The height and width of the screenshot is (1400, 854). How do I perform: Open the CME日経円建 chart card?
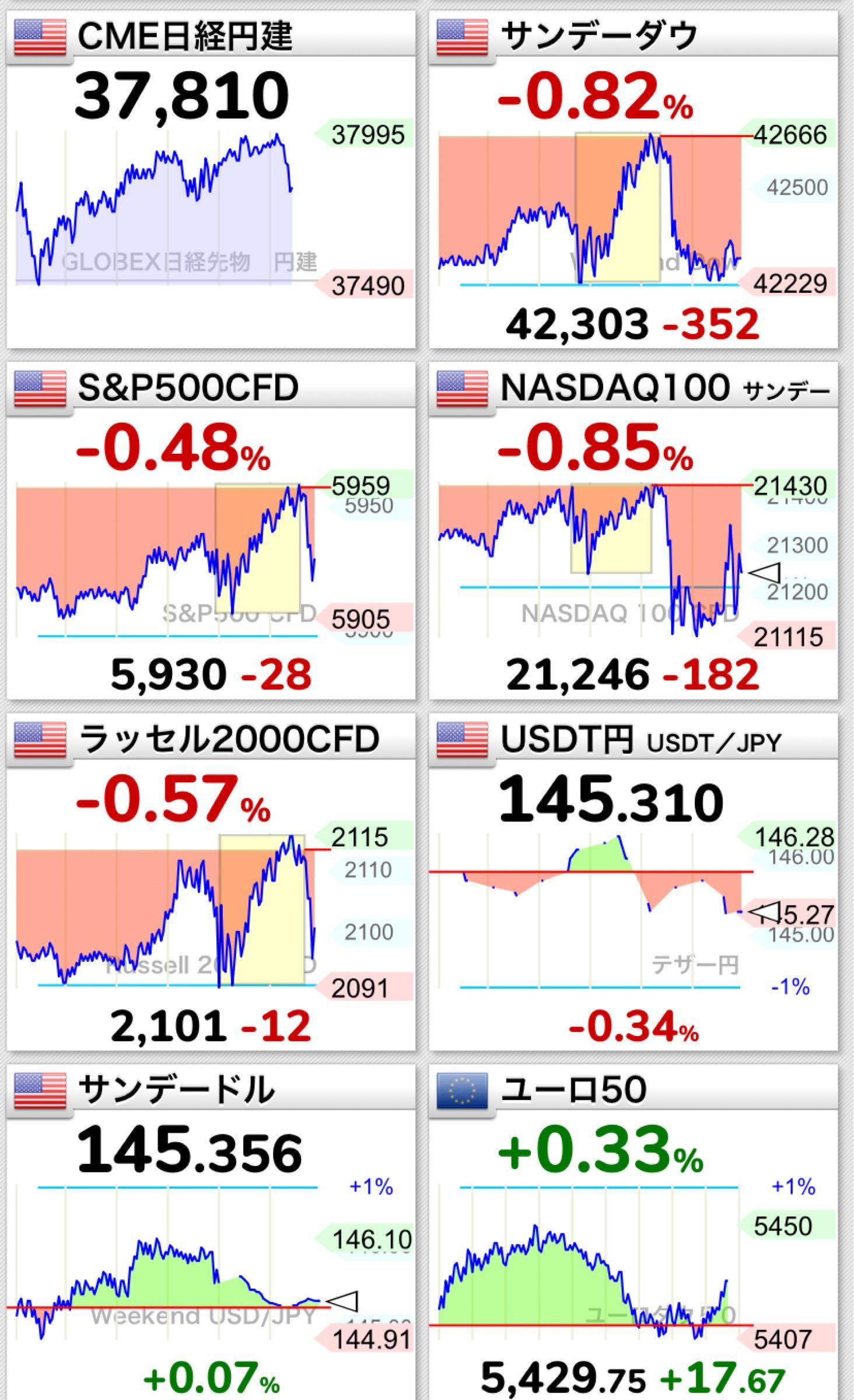coord(211,181)
